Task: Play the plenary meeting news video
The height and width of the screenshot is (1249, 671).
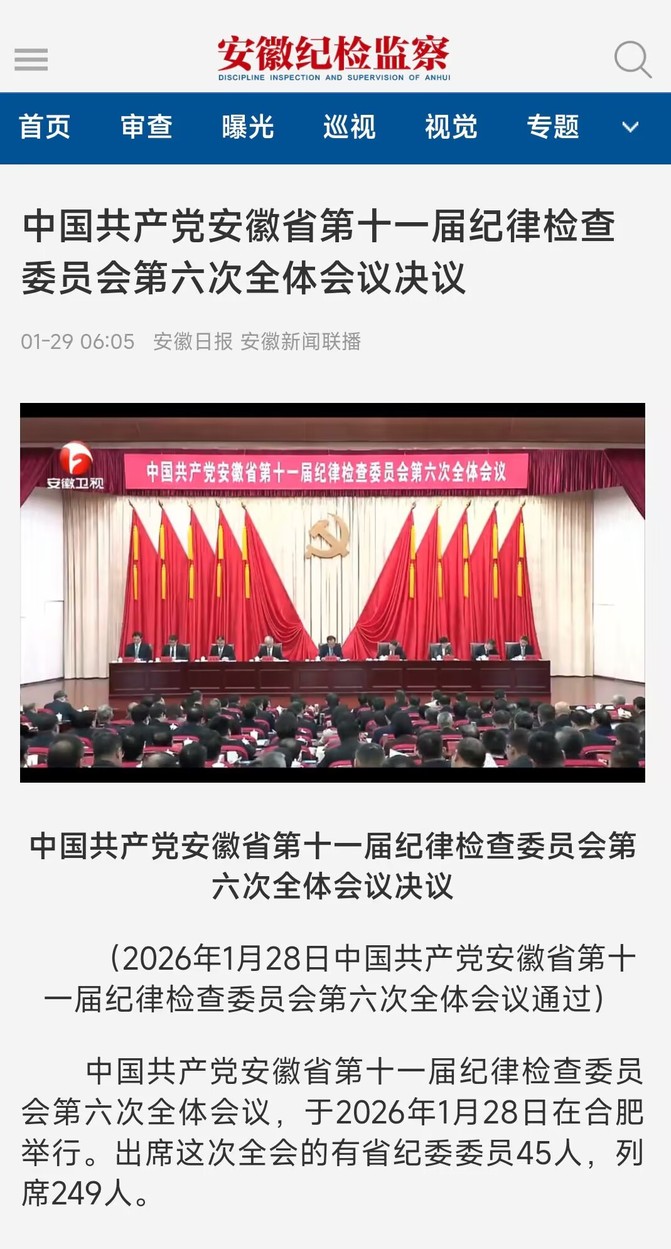Action: (332, 592)
